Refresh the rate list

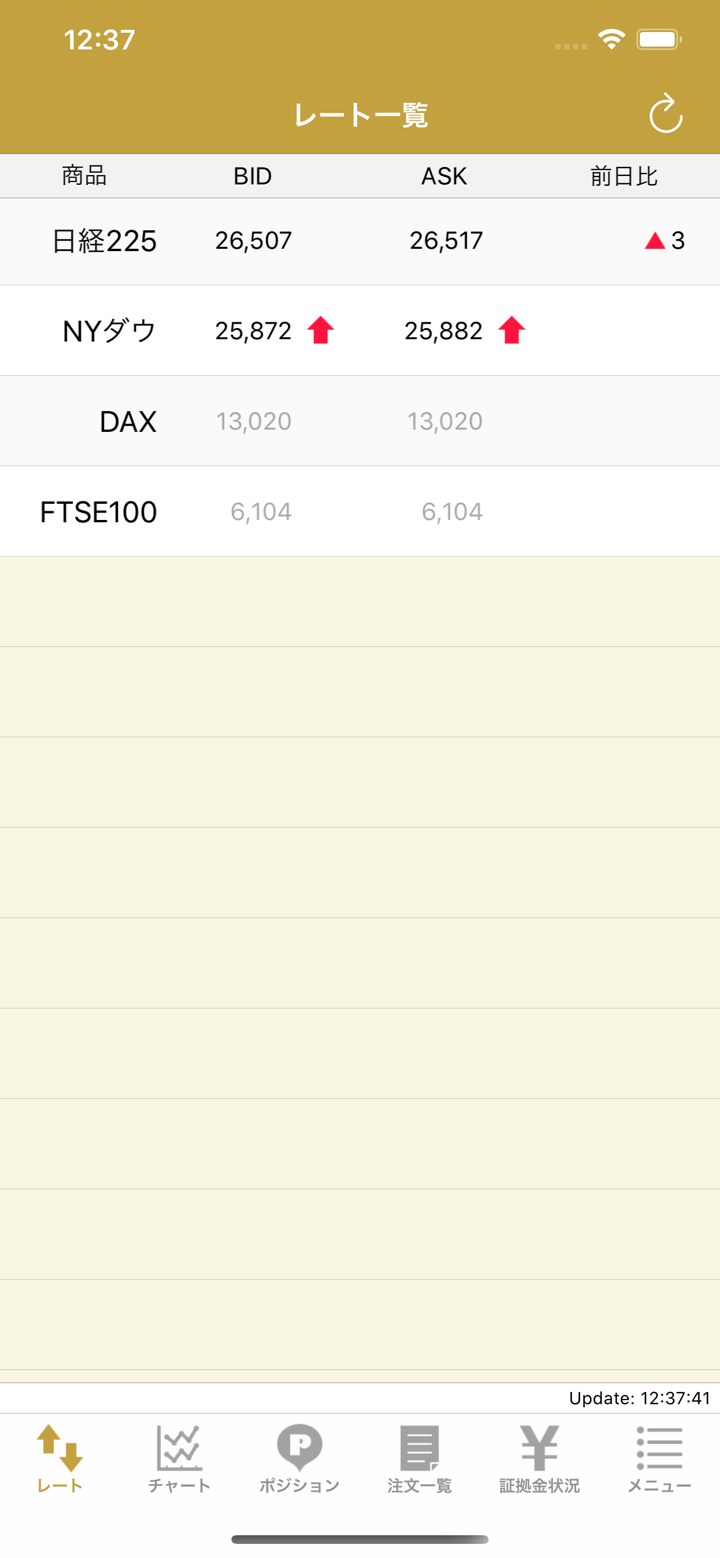point(665,115)
